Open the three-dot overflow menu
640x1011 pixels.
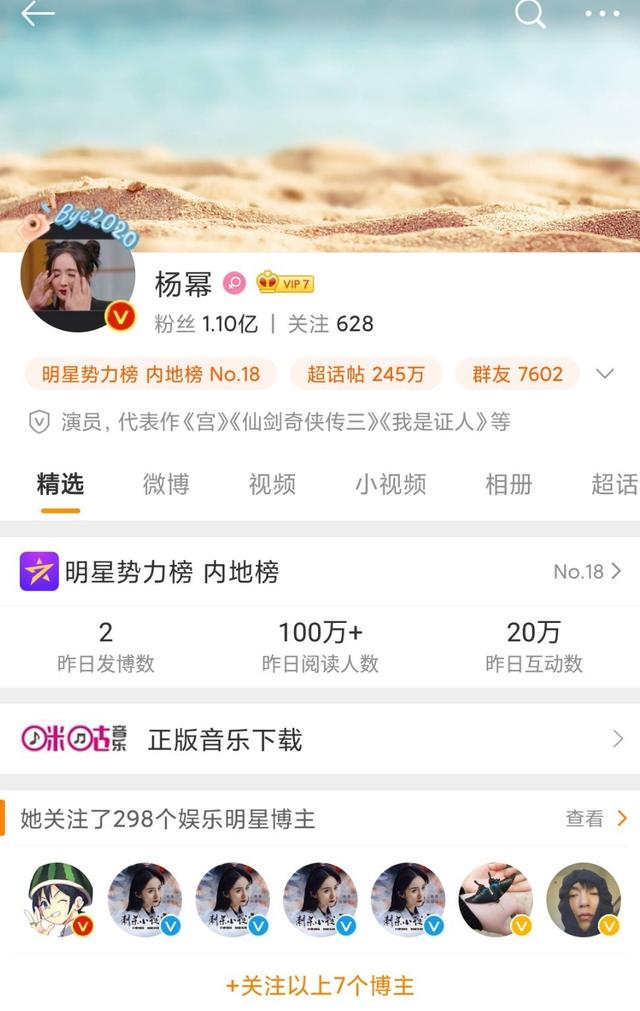[602, 14]
